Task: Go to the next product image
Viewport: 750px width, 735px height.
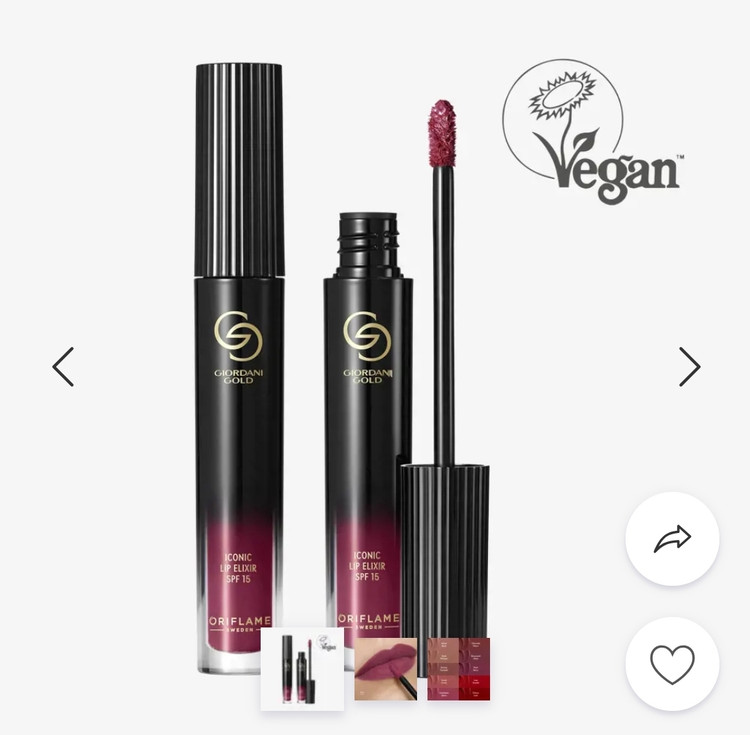Action: click(689, 367)
